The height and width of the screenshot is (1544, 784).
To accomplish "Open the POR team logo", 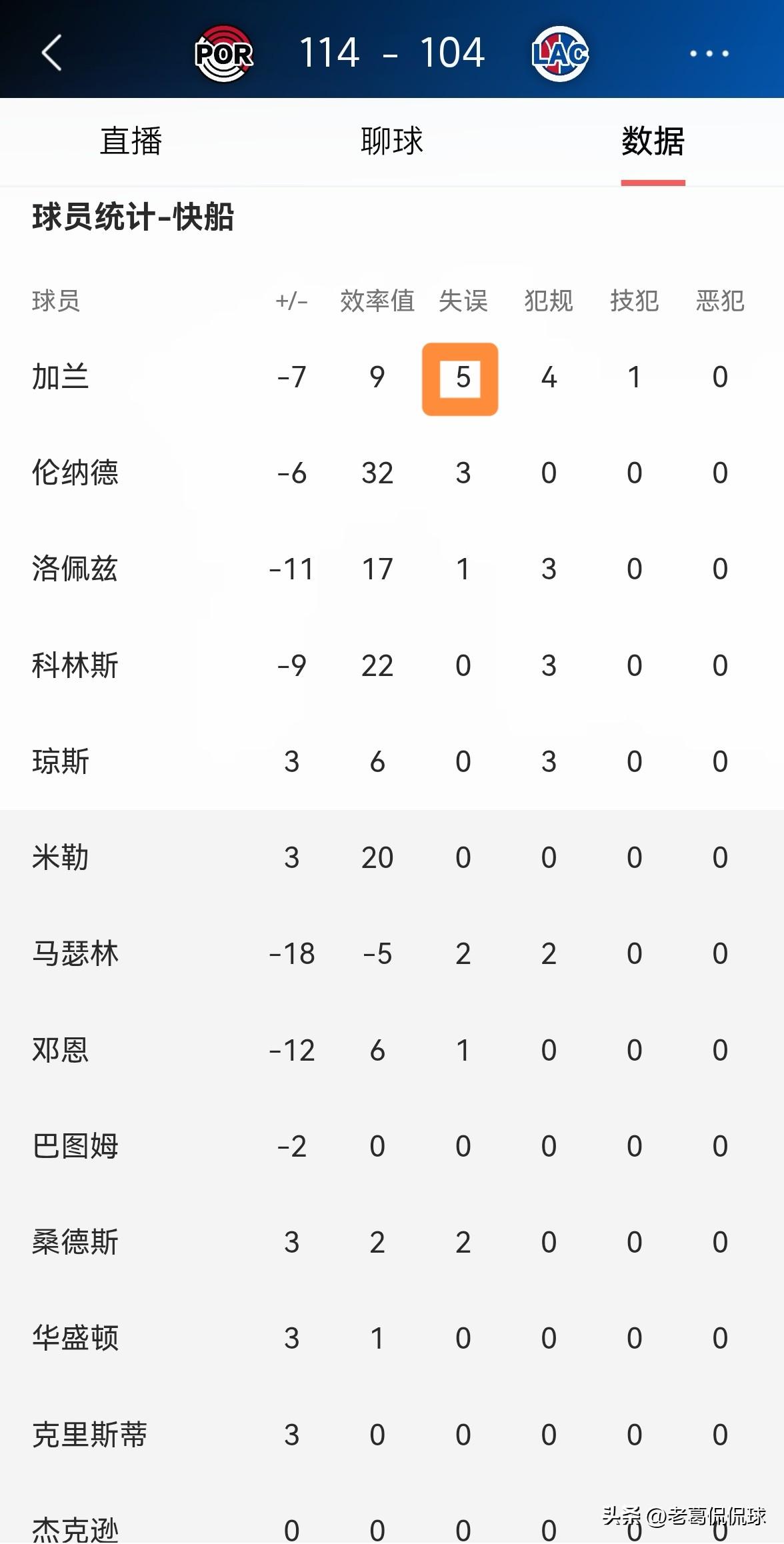I will [224, 53].
